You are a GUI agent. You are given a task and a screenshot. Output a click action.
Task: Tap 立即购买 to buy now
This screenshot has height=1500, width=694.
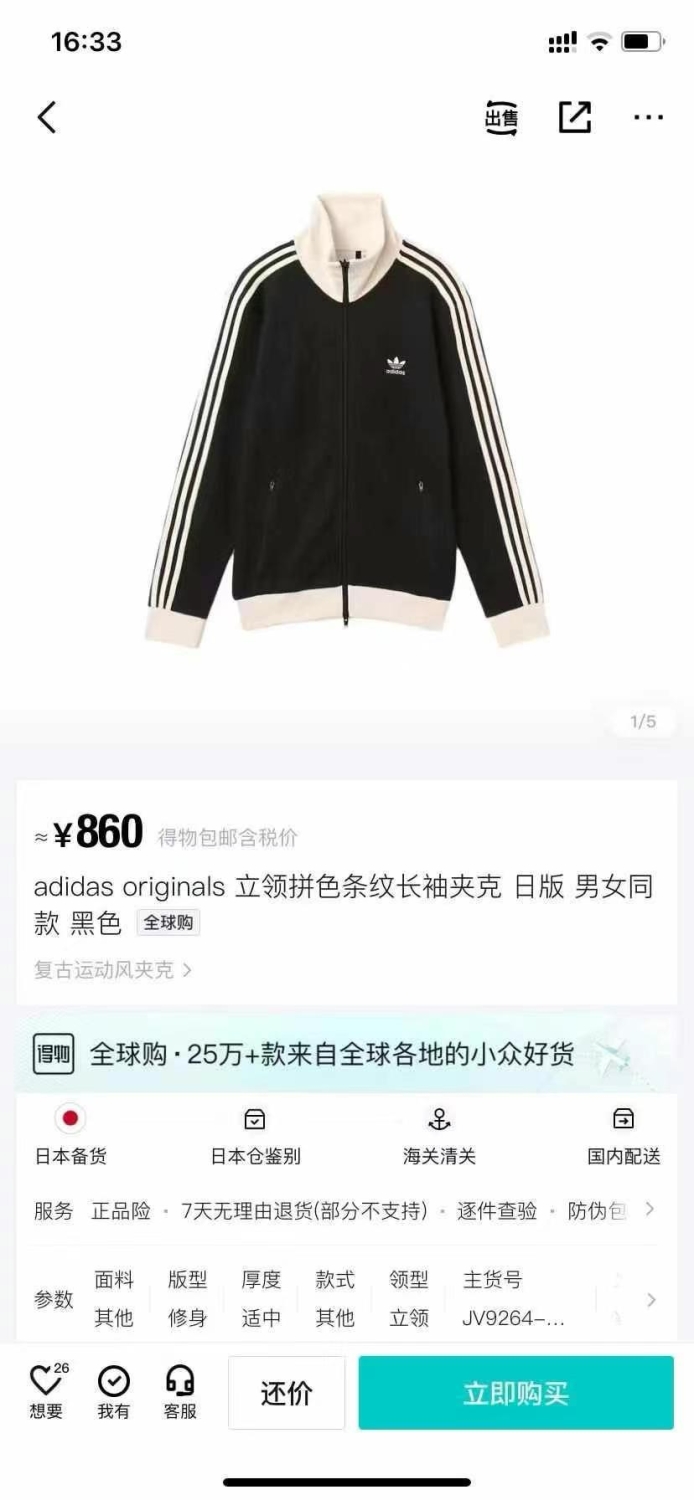516,1393
